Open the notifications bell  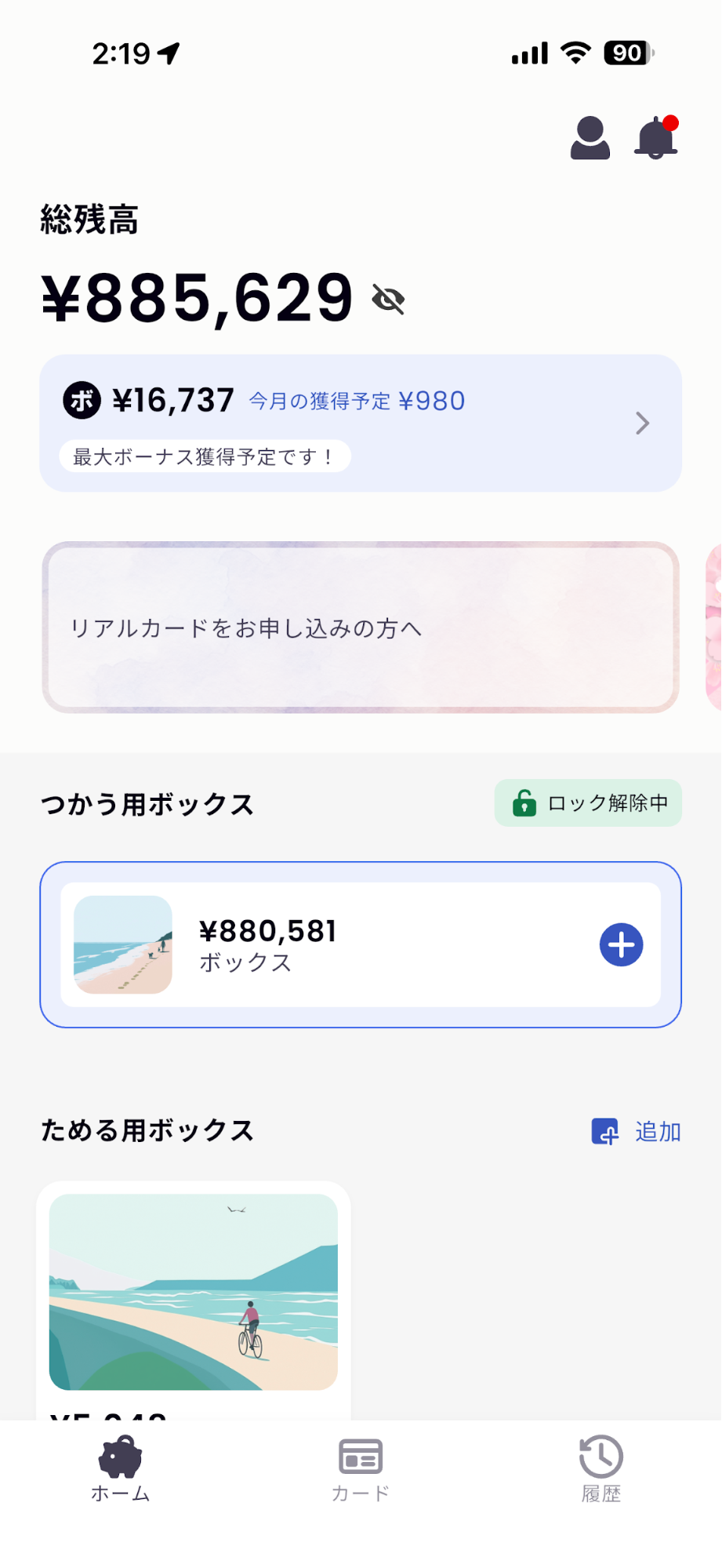click(x=655, y=138)
